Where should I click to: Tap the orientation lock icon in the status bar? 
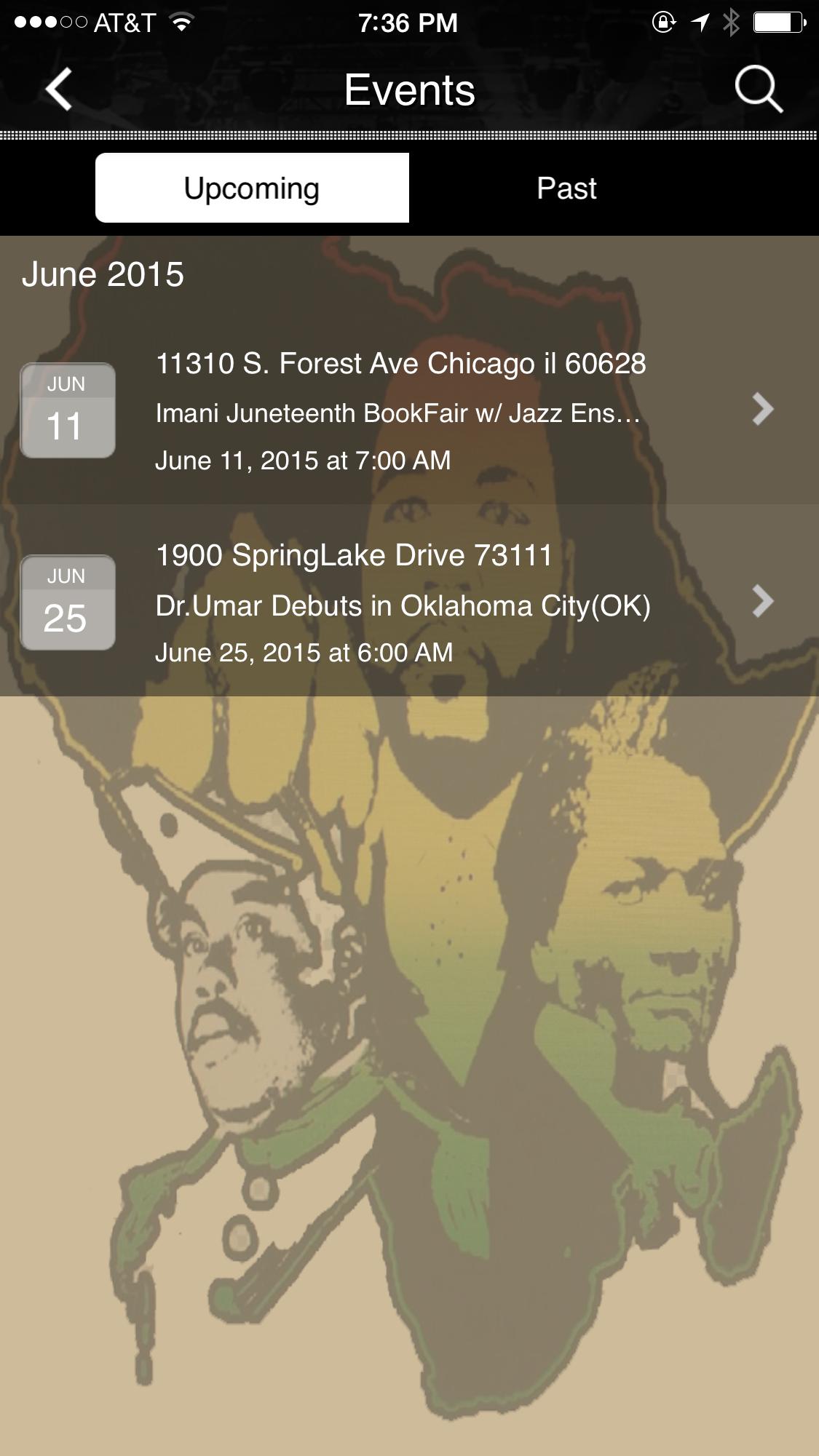coord(662,22)
